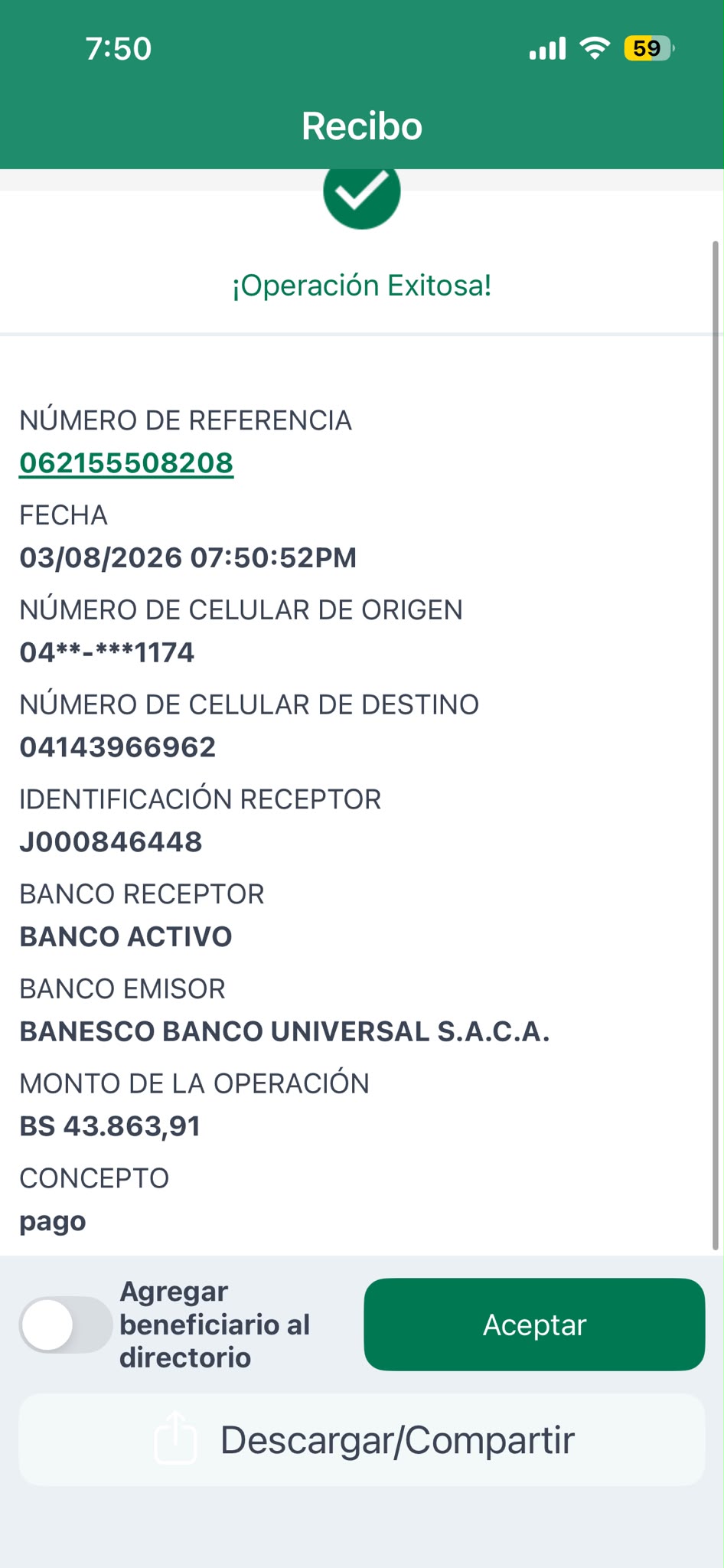Viewport: 724px width, 1568px height.
Task: Confirm the receipt with Aceptar
Action: [x=534, y=1325]
